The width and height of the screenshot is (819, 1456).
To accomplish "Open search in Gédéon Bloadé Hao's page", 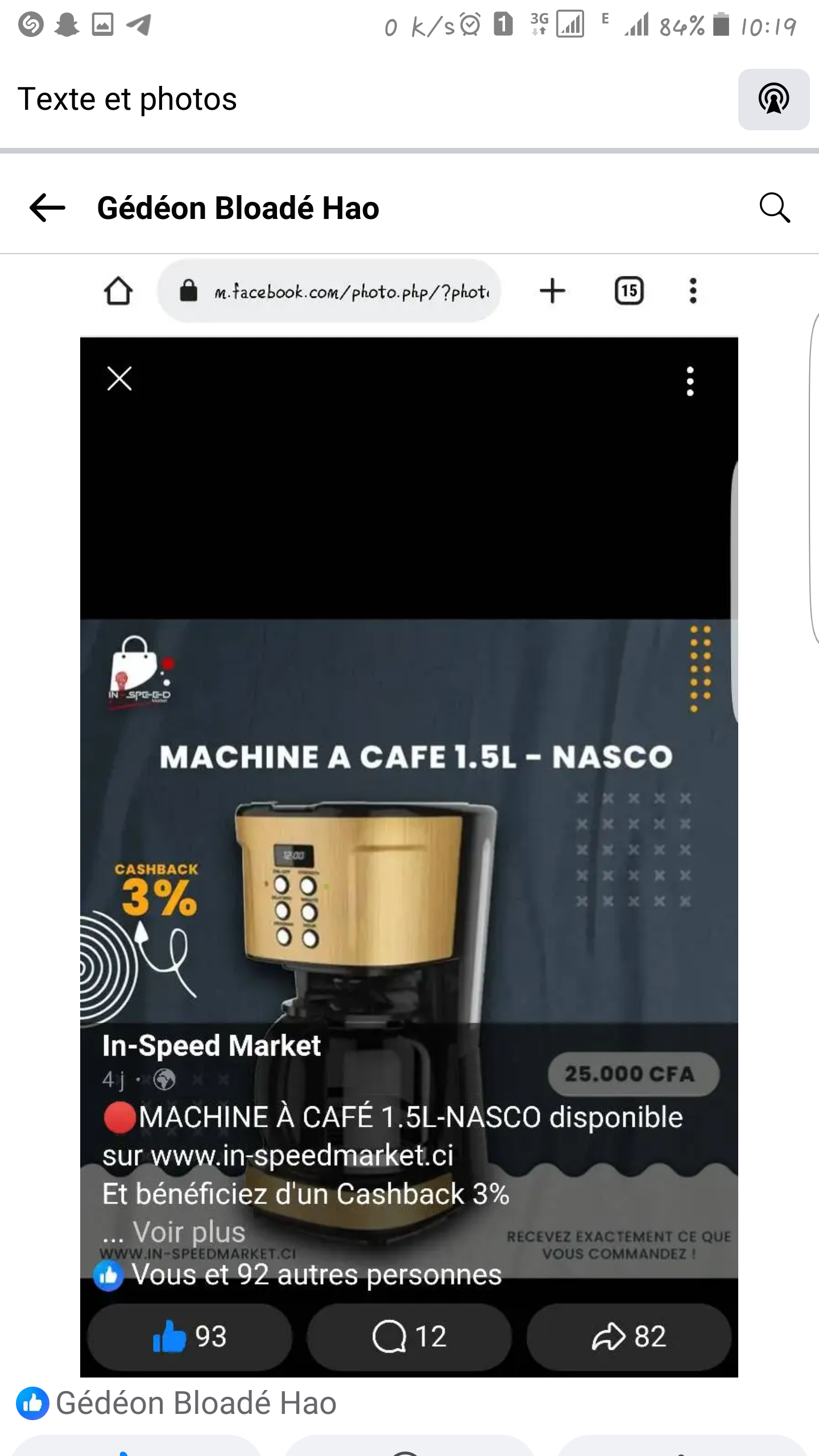I will [x=775, y=208].
